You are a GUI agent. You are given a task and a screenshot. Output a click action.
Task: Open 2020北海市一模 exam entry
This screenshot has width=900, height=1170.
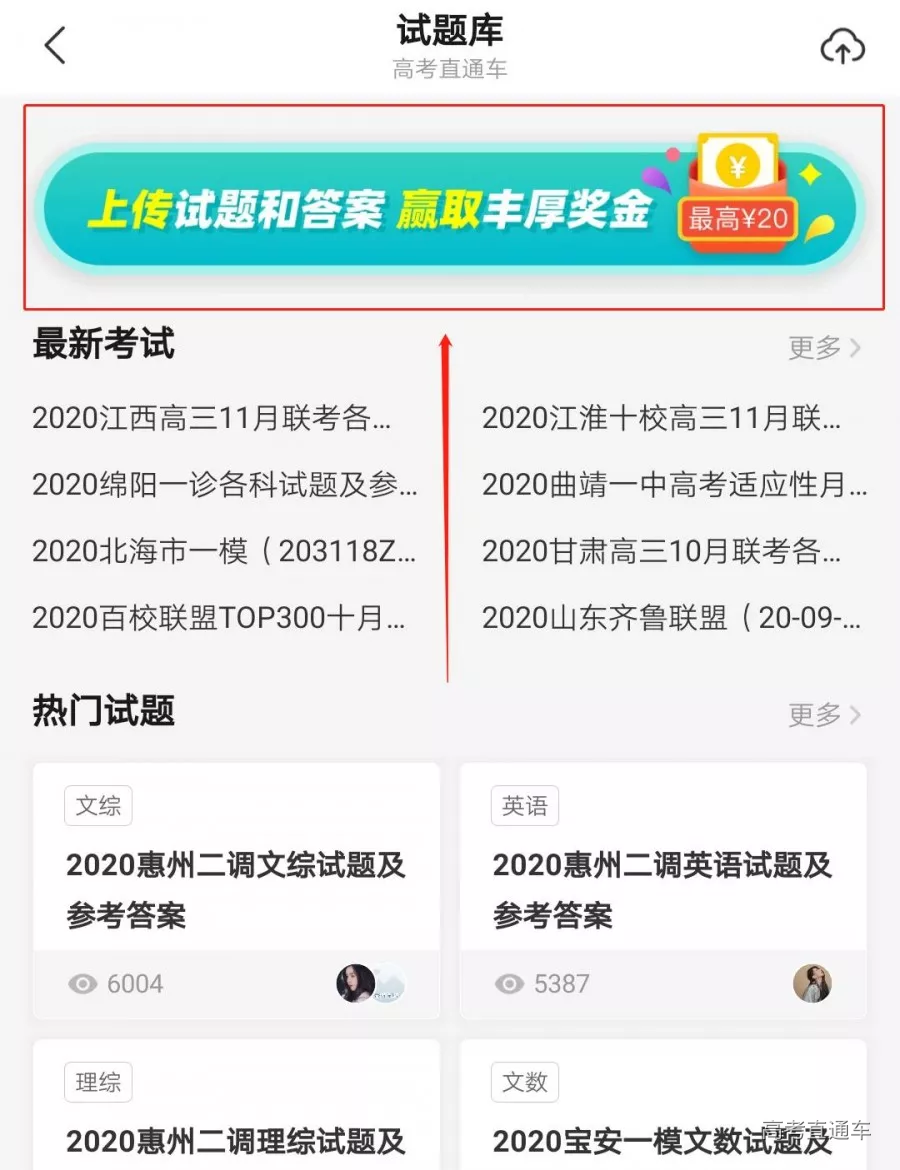click(x=223, y=551)
